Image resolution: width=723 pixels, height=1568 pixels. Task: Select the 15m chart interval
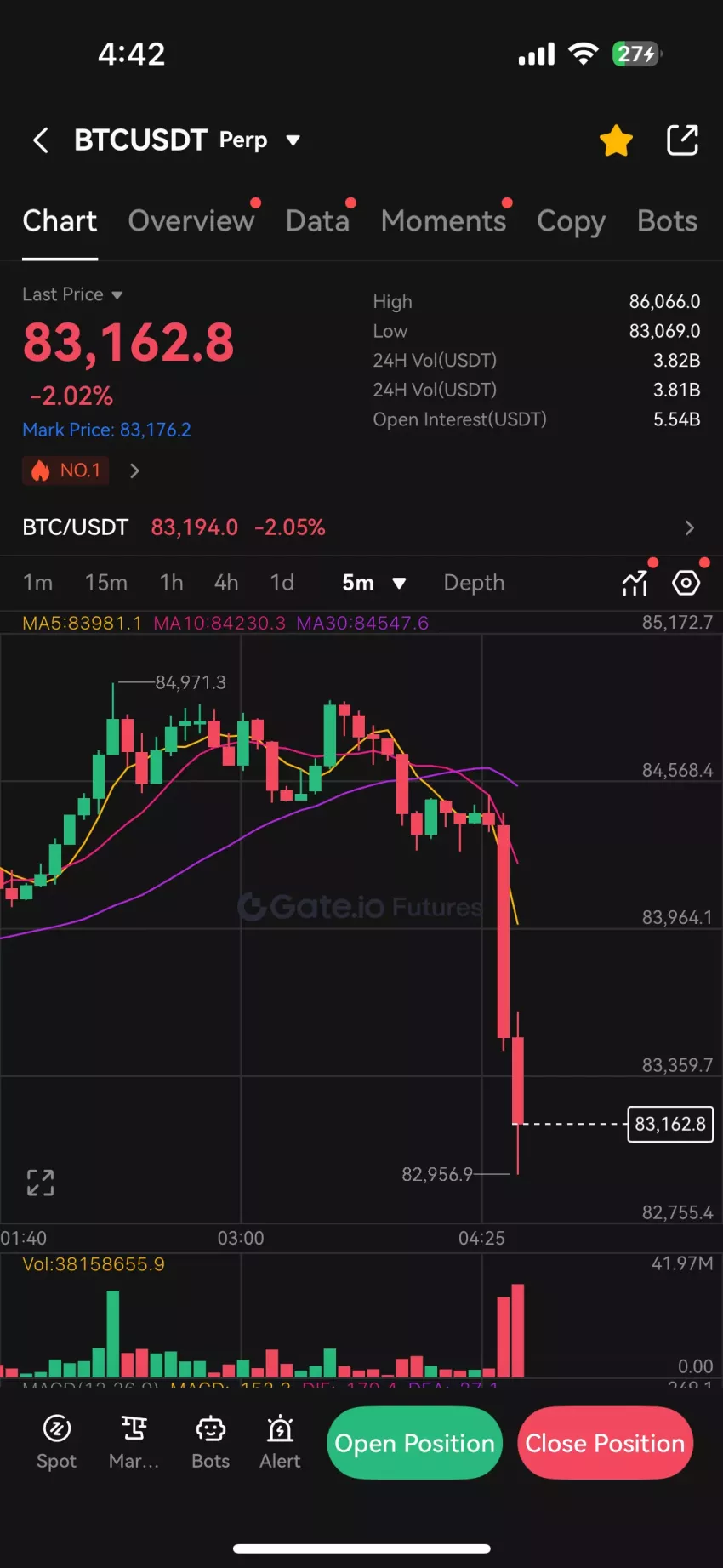click(106, 583)
